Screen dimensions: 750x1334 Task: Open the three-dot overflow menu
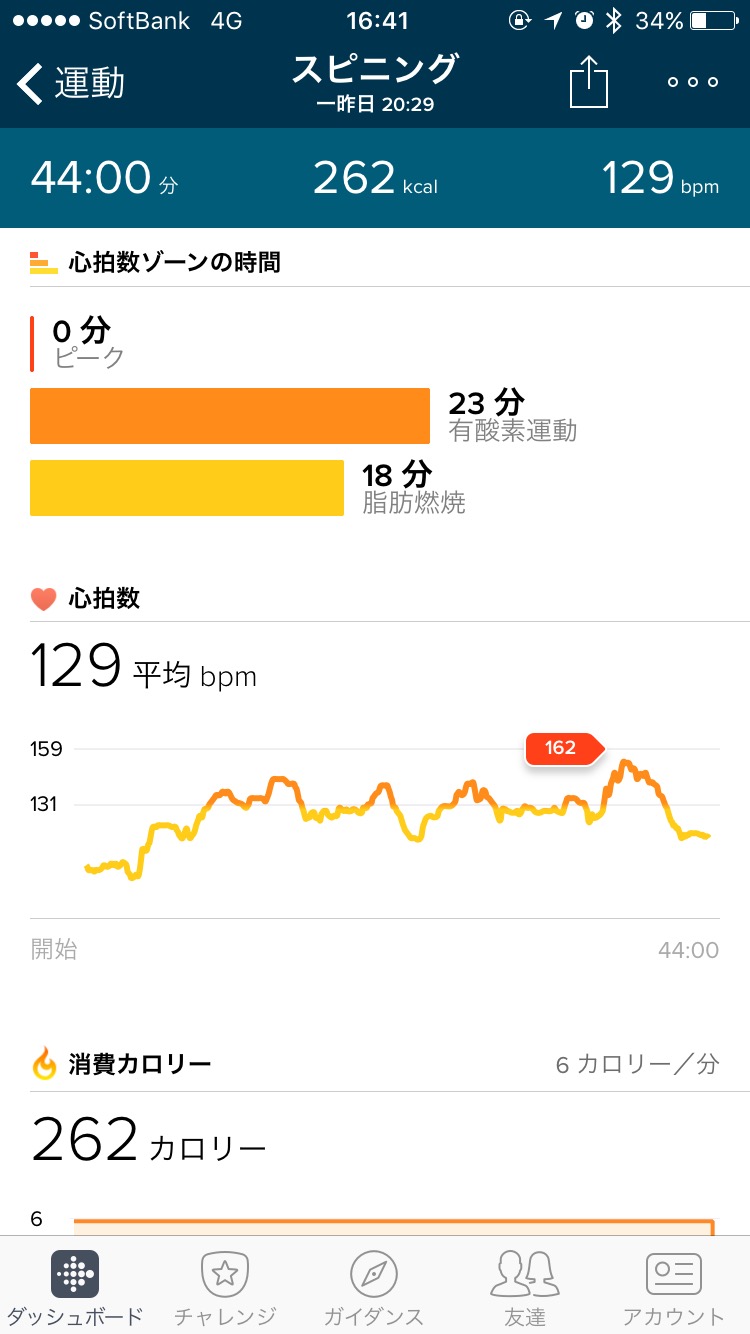coord(693,83)
